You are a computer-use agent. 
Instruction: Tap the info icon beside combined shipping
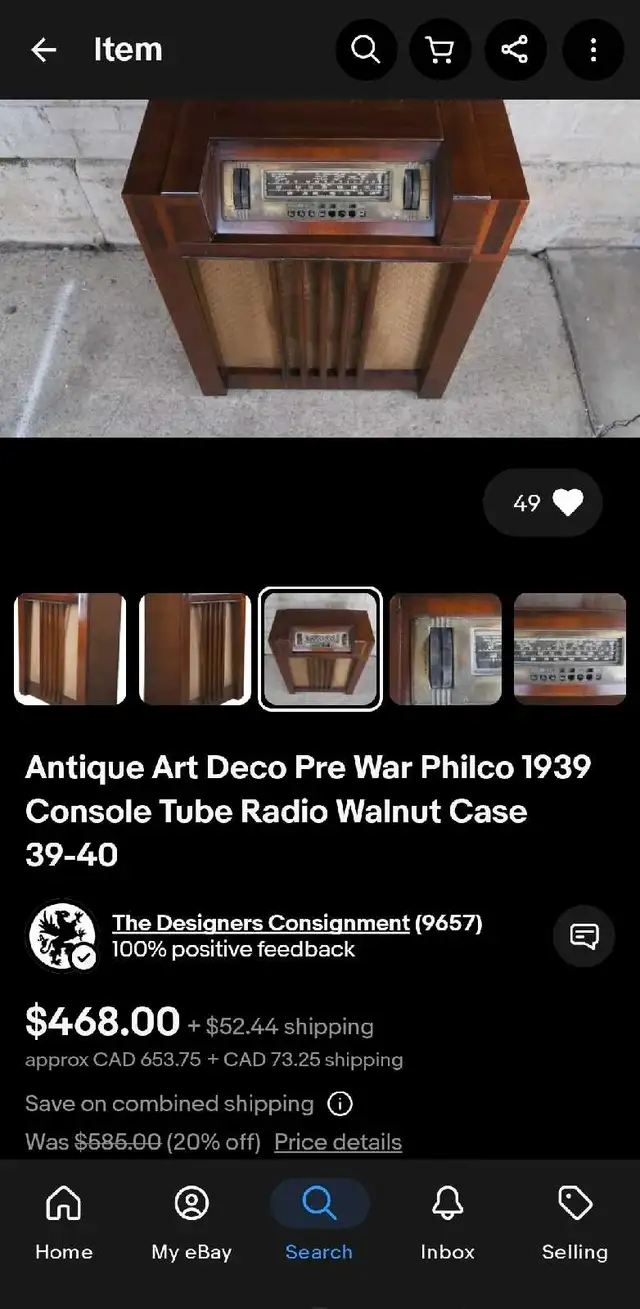[340, 1104]
